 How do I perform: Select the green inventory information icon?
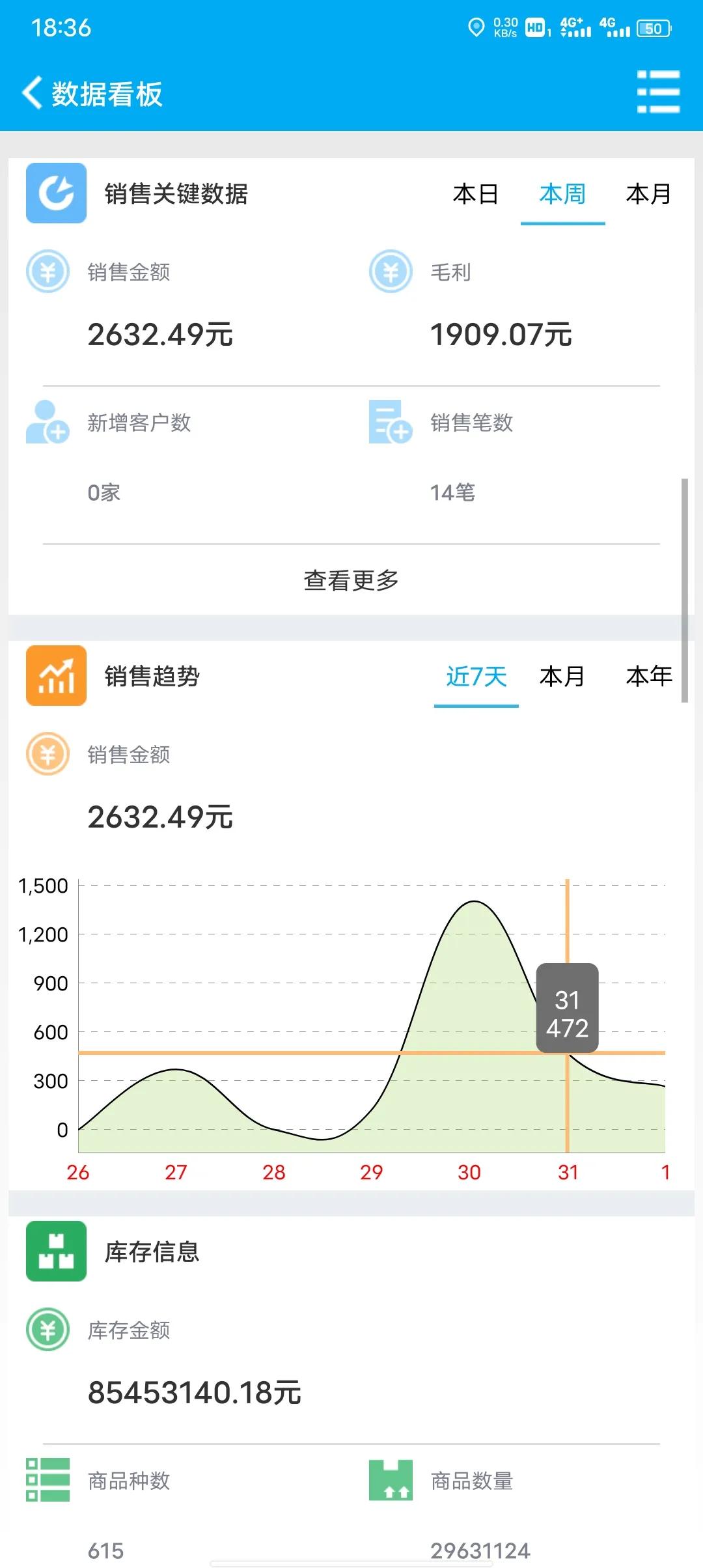tap(55, 1252)
